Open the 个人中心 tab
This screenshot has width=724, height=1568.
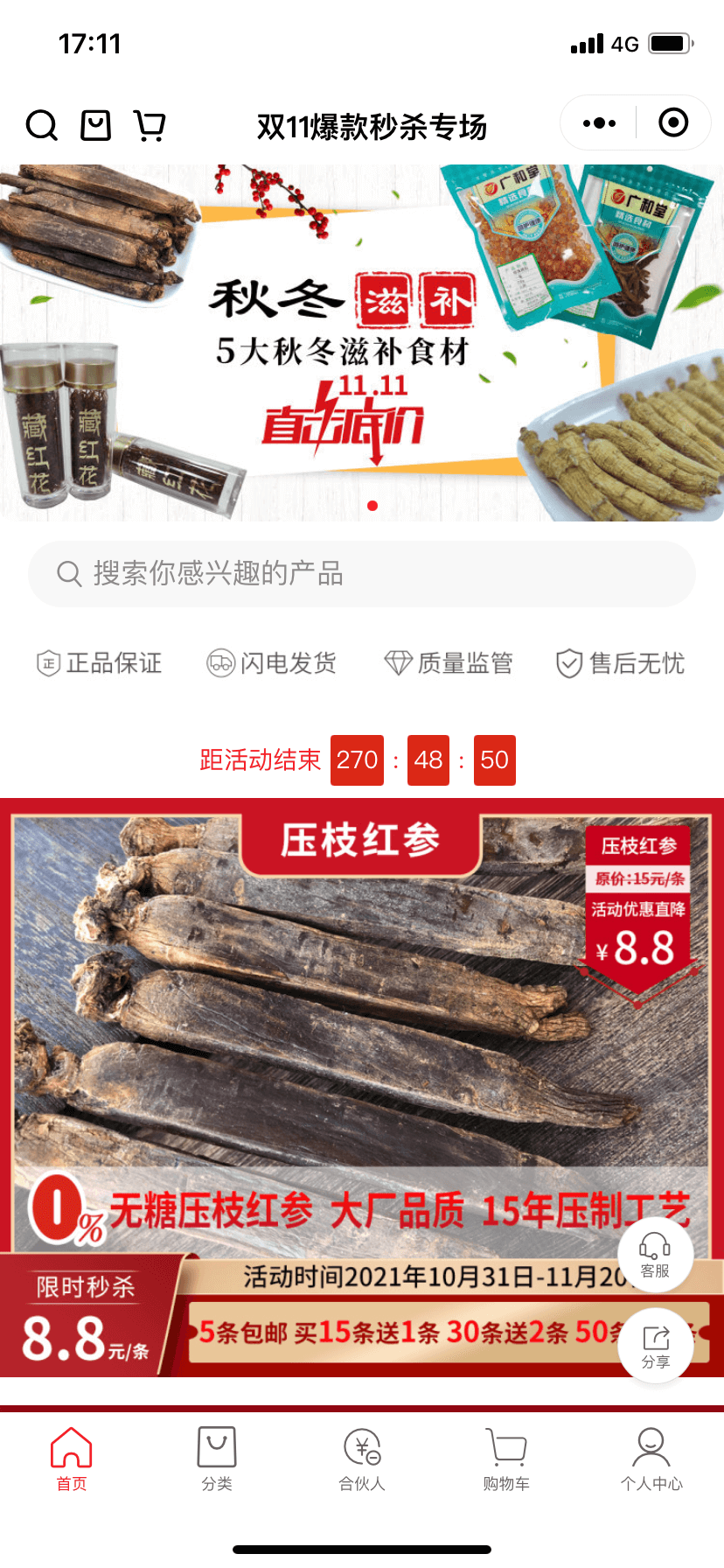pos(651,1459)
